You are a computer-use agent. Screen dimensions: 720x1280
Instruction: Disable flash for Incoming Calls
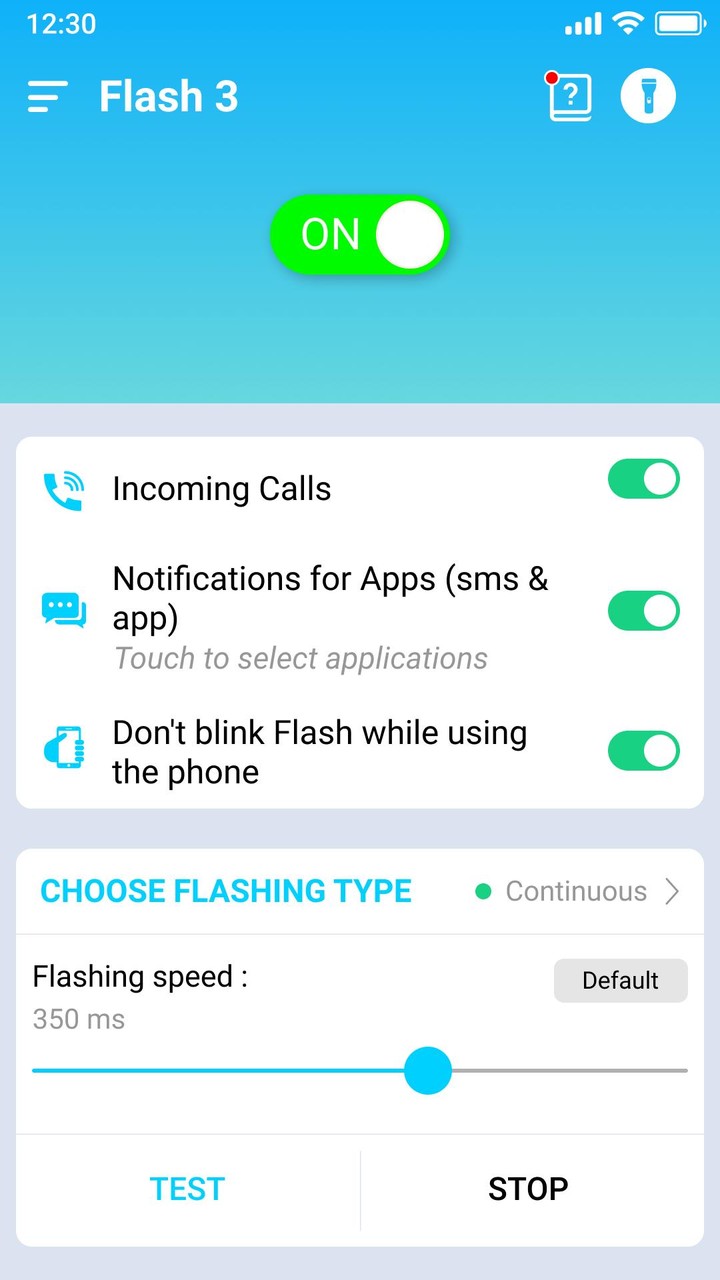point(643,479)
